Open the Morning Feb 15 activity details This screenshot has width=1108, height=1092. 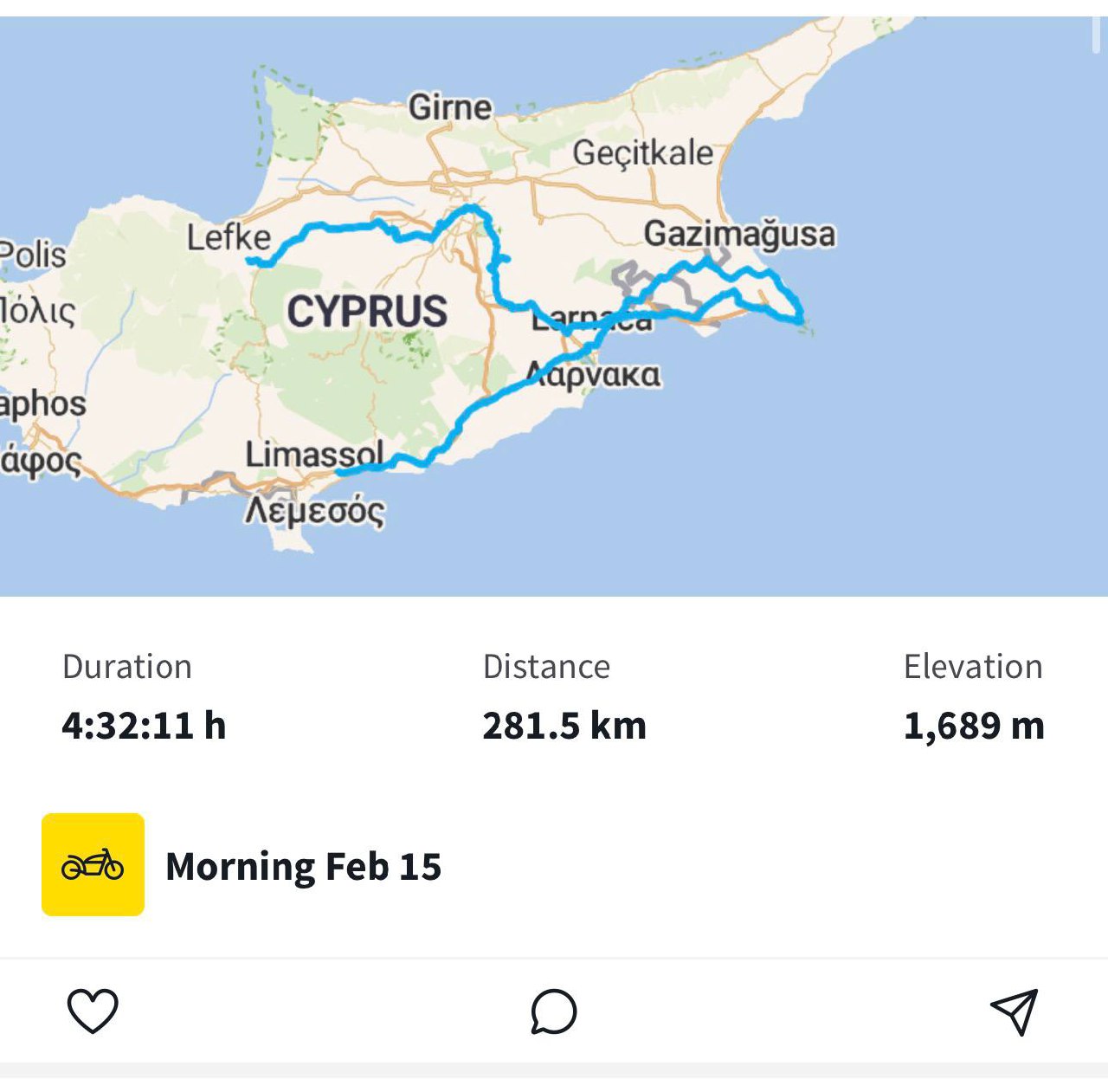303,866
